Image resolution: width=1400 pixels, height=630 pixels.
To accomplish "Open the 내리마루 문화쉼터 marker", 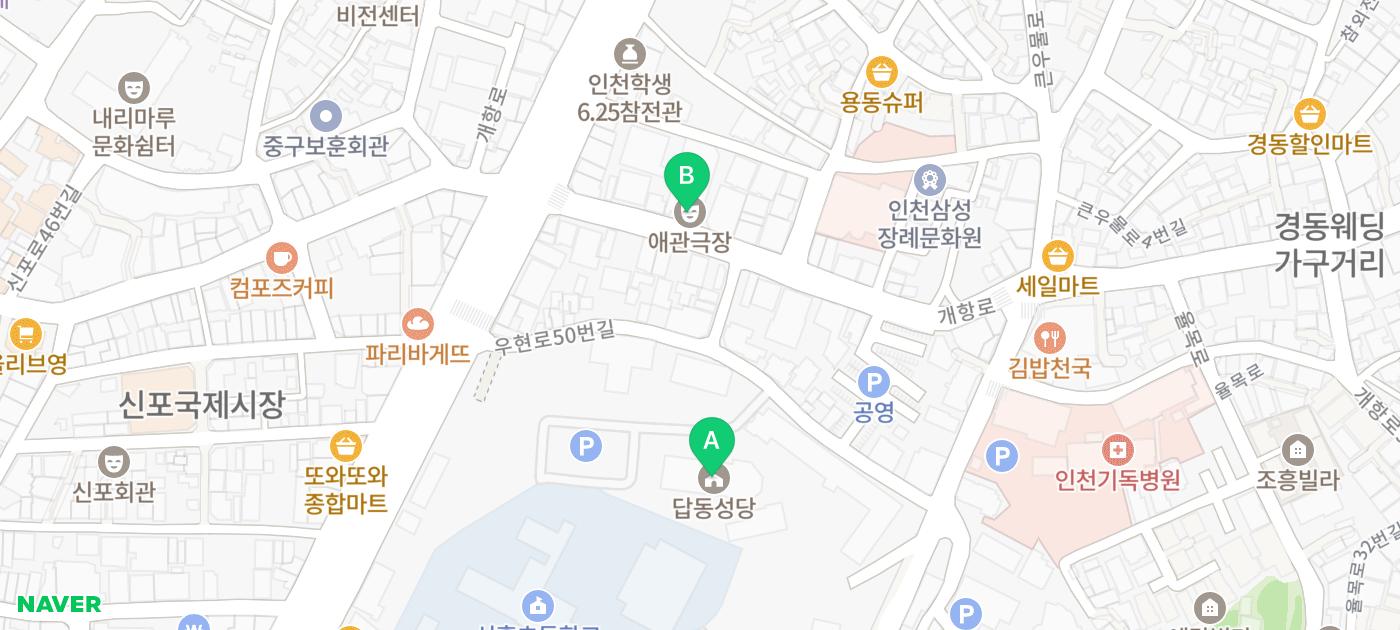I will 133,87.
